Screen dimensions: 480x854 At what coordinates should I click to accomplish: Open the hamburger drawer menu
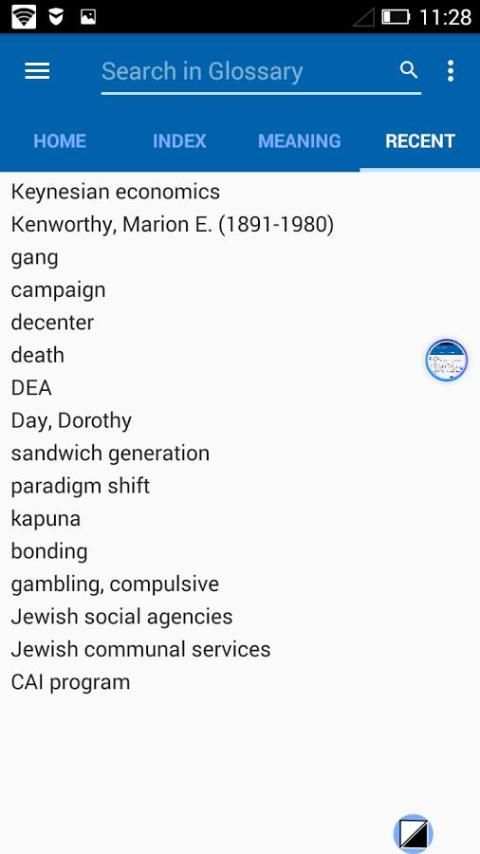[x=38, y=71]
